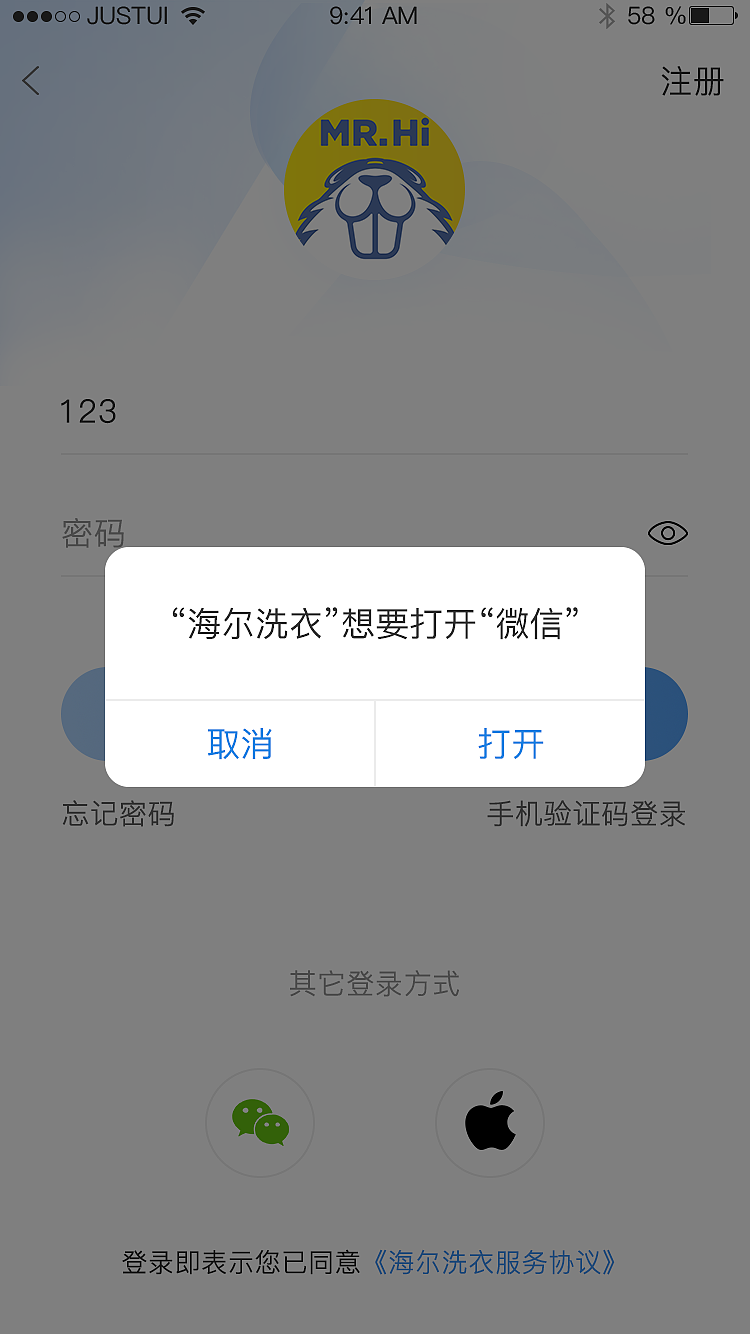The width and height of the screenshot is (750, 1334).
Task: Select the WeChat login icon
Action: (260, 1122)
